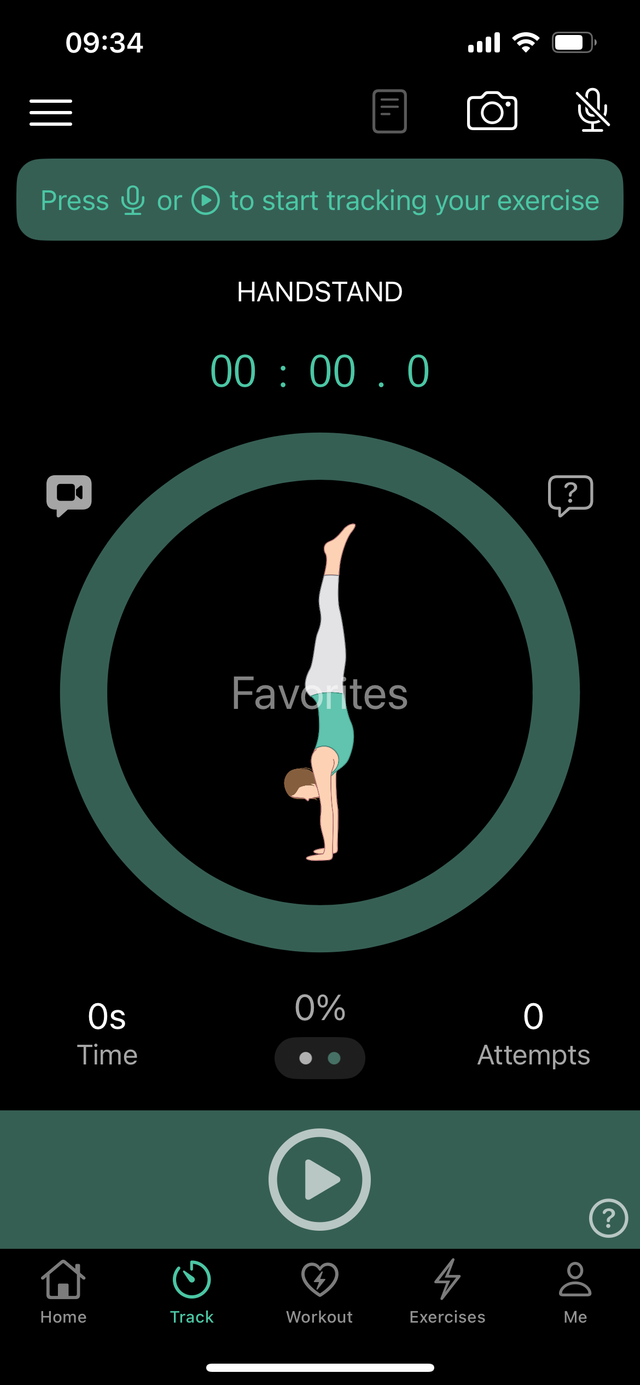Switch to the Workout tab
Screen dimensions: 640x1385
coord(320,1292)
